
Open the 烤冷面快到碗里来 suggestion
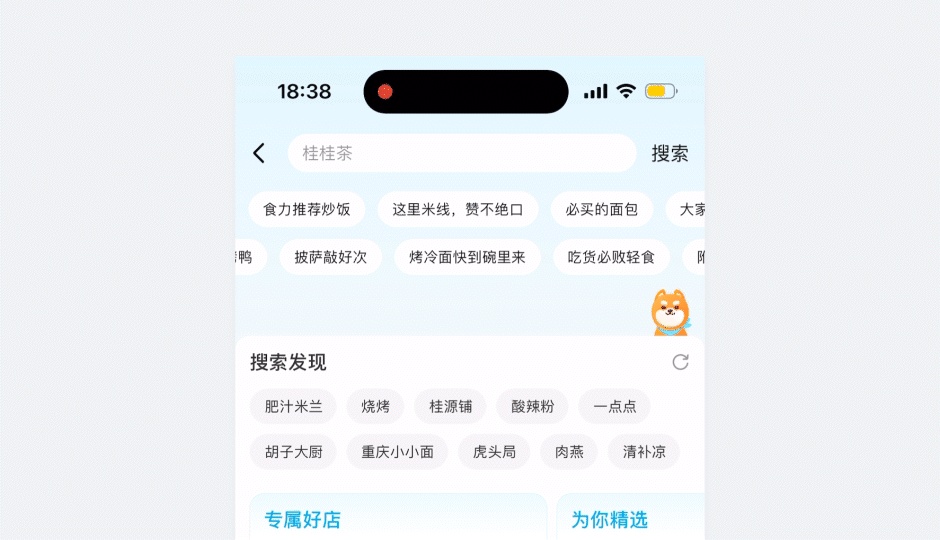point(467,257)
